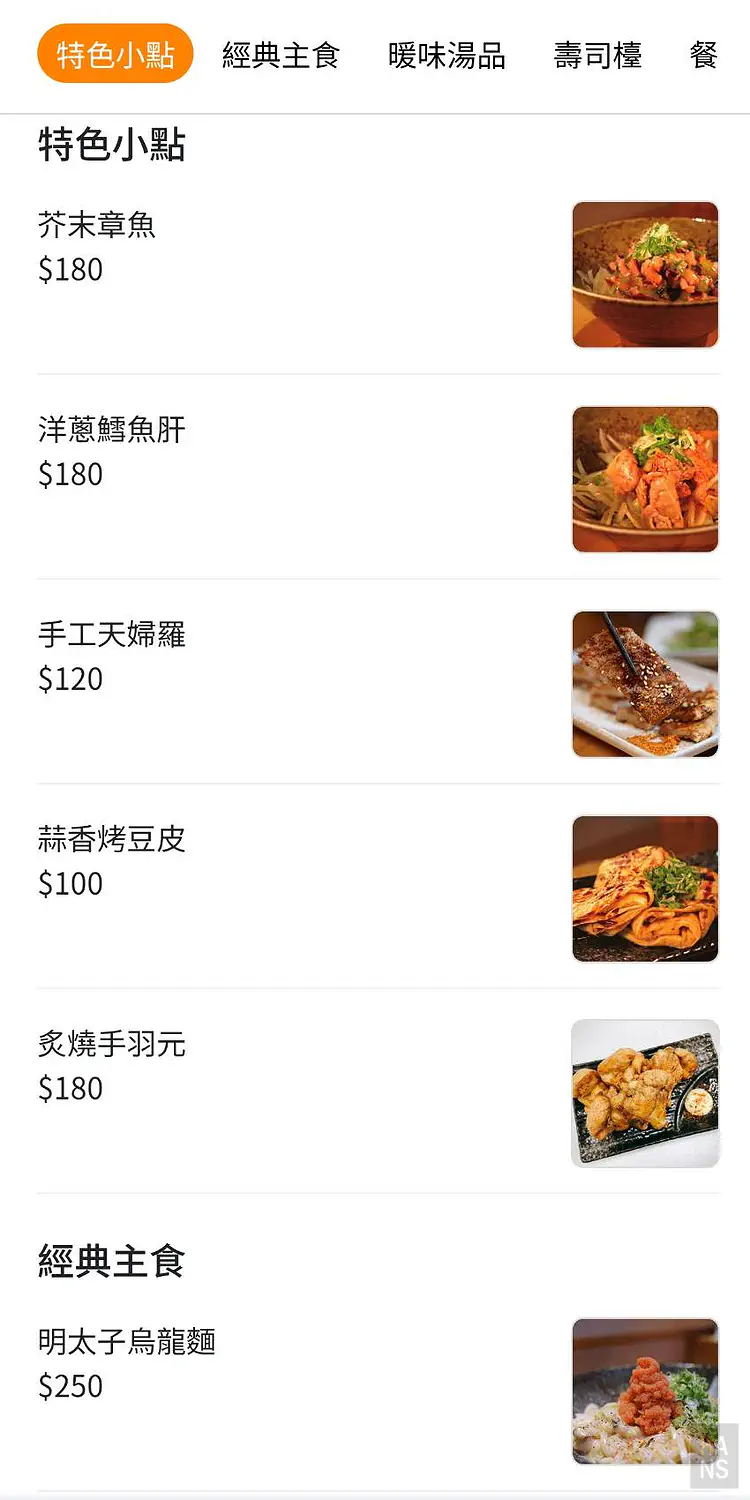Open the 壽司檯 category tab
This screenshot has width=750, height=1500.
[598, 55]
